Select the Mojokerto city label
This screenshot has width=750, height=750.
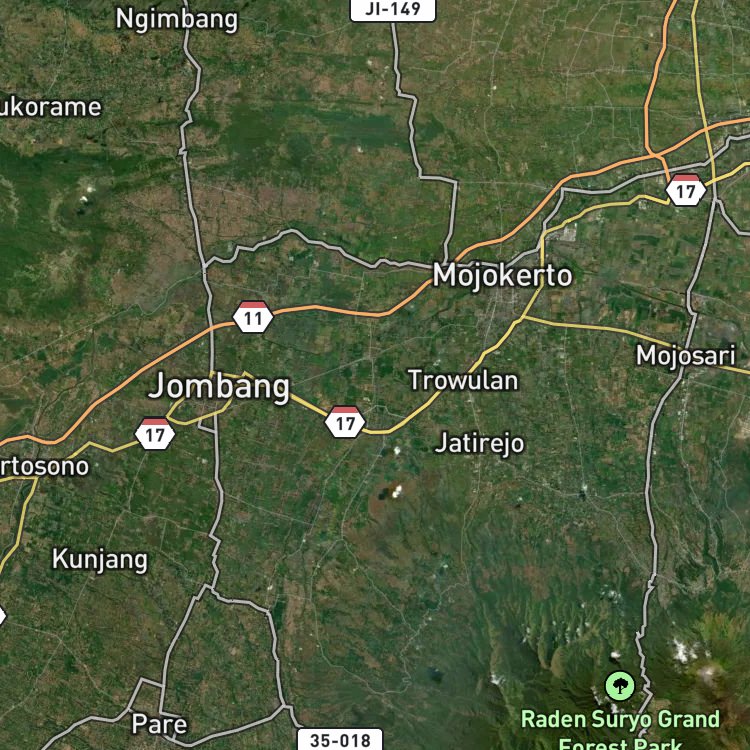[502, 276]
